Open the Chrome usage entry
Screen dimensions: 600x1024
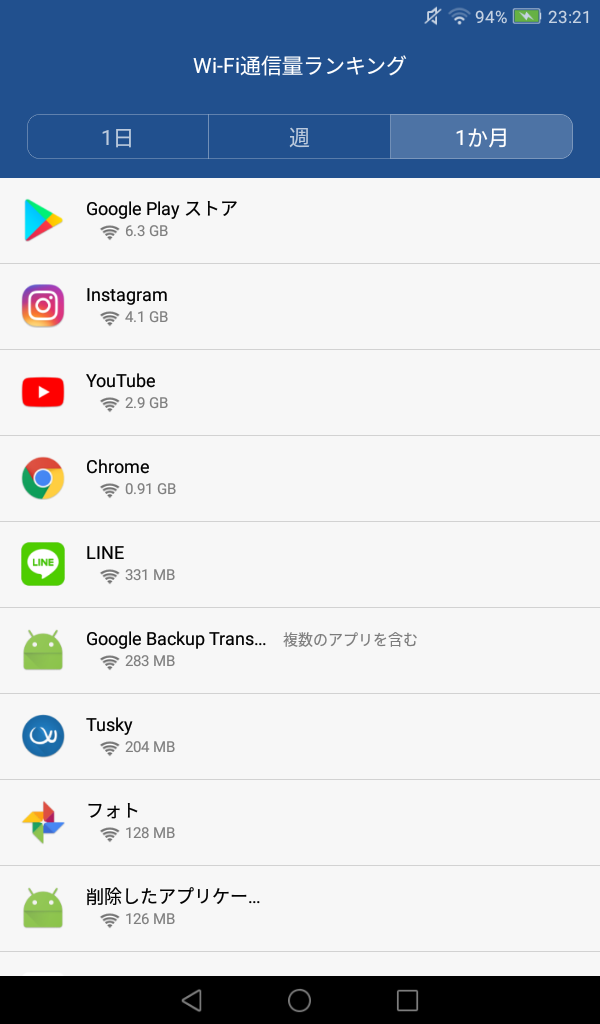(x=300, y=478)
